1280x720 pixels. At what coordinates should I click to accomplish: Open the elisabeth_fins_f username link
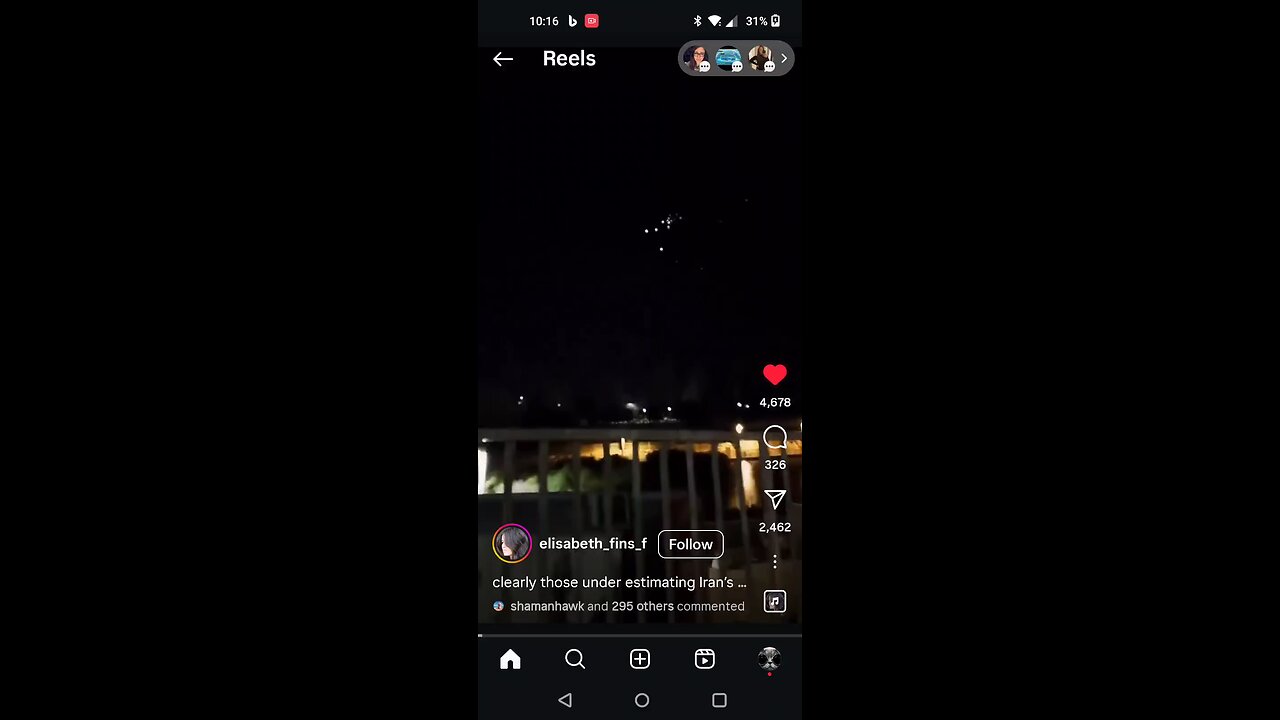click(592, 544)
